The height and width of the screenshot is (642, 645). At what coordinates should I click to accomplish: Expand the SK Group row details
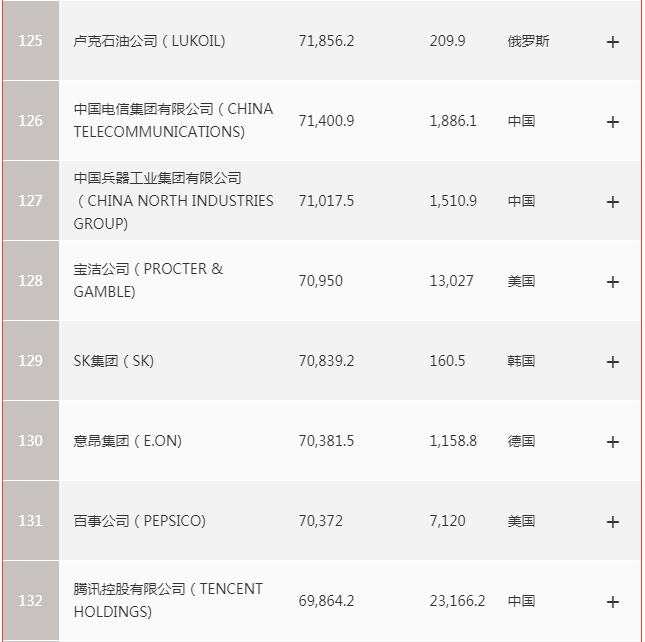click(613, 362)
